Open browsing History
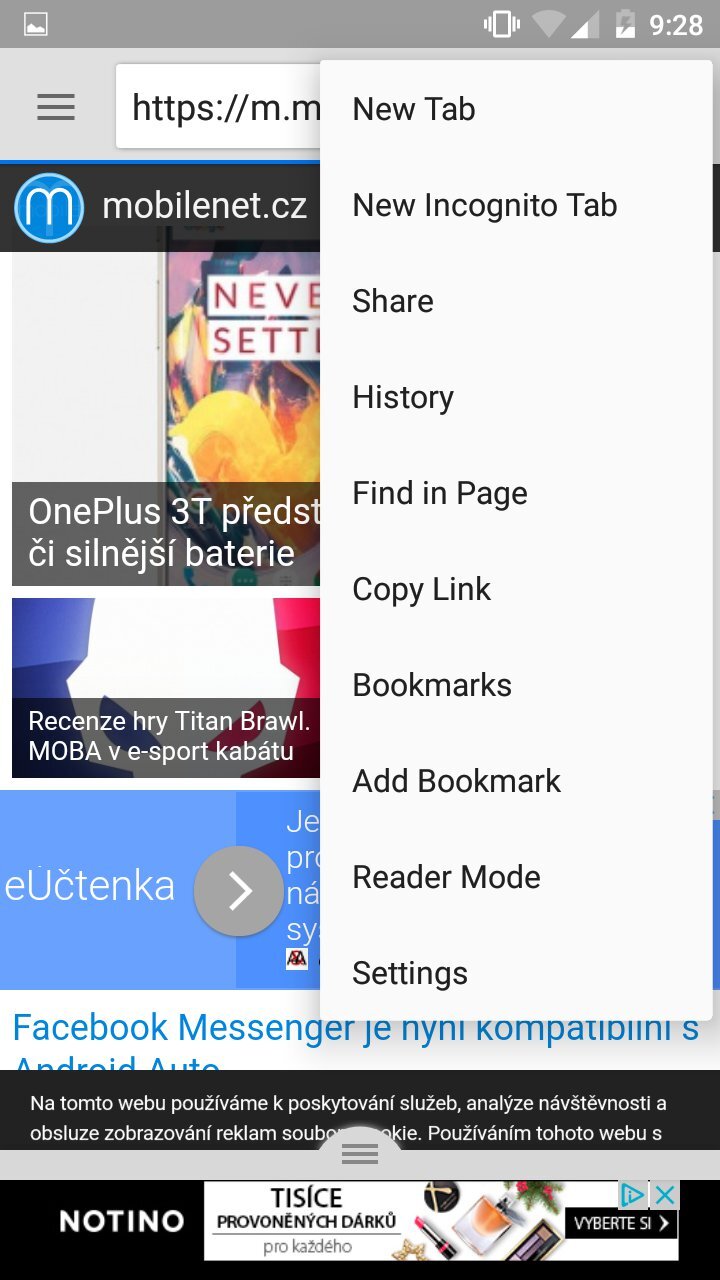 (403, 397)
